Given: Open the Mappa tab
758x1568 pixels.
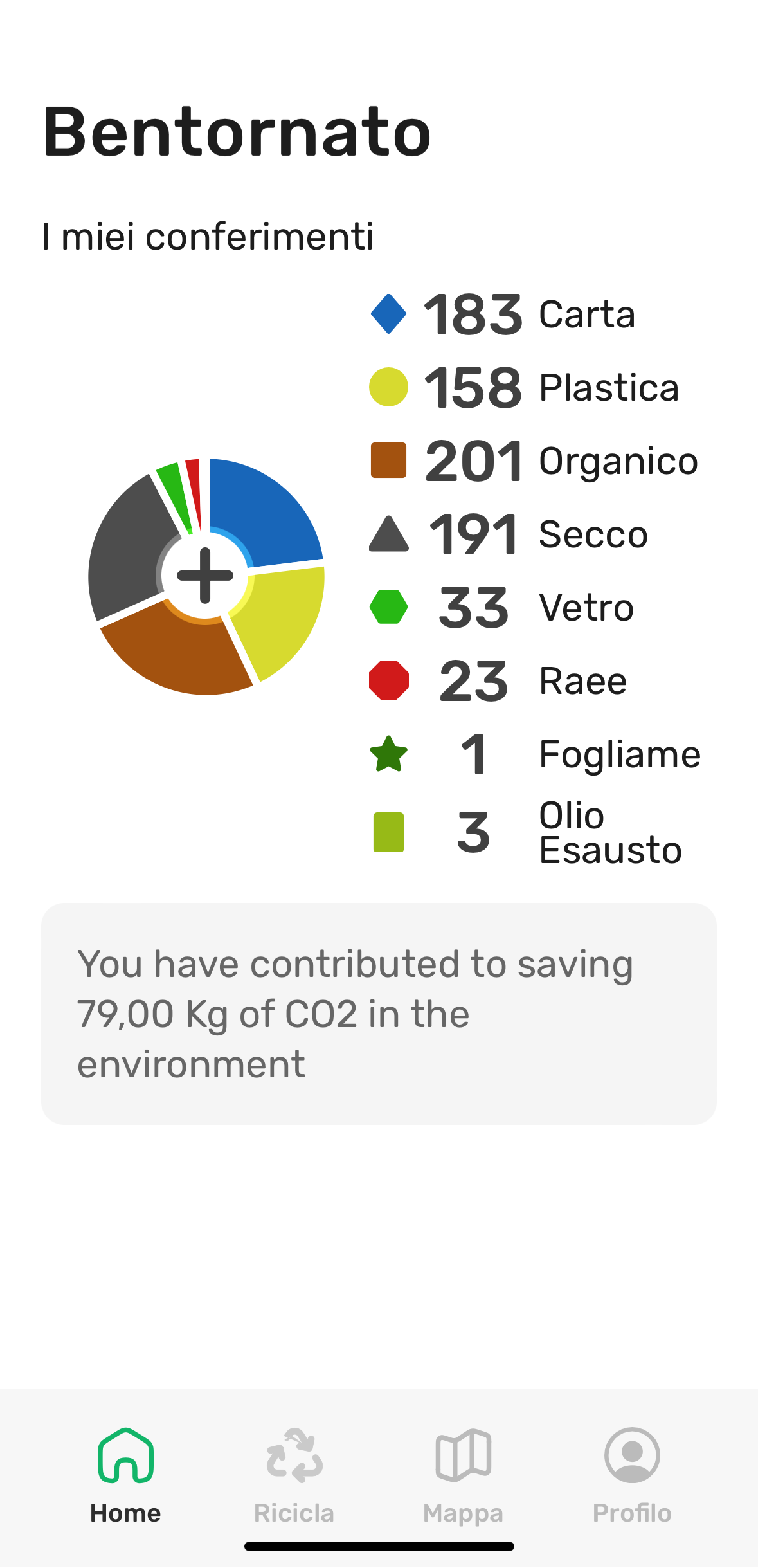Looking at the screenshot, I should (x=463, y=1477).
